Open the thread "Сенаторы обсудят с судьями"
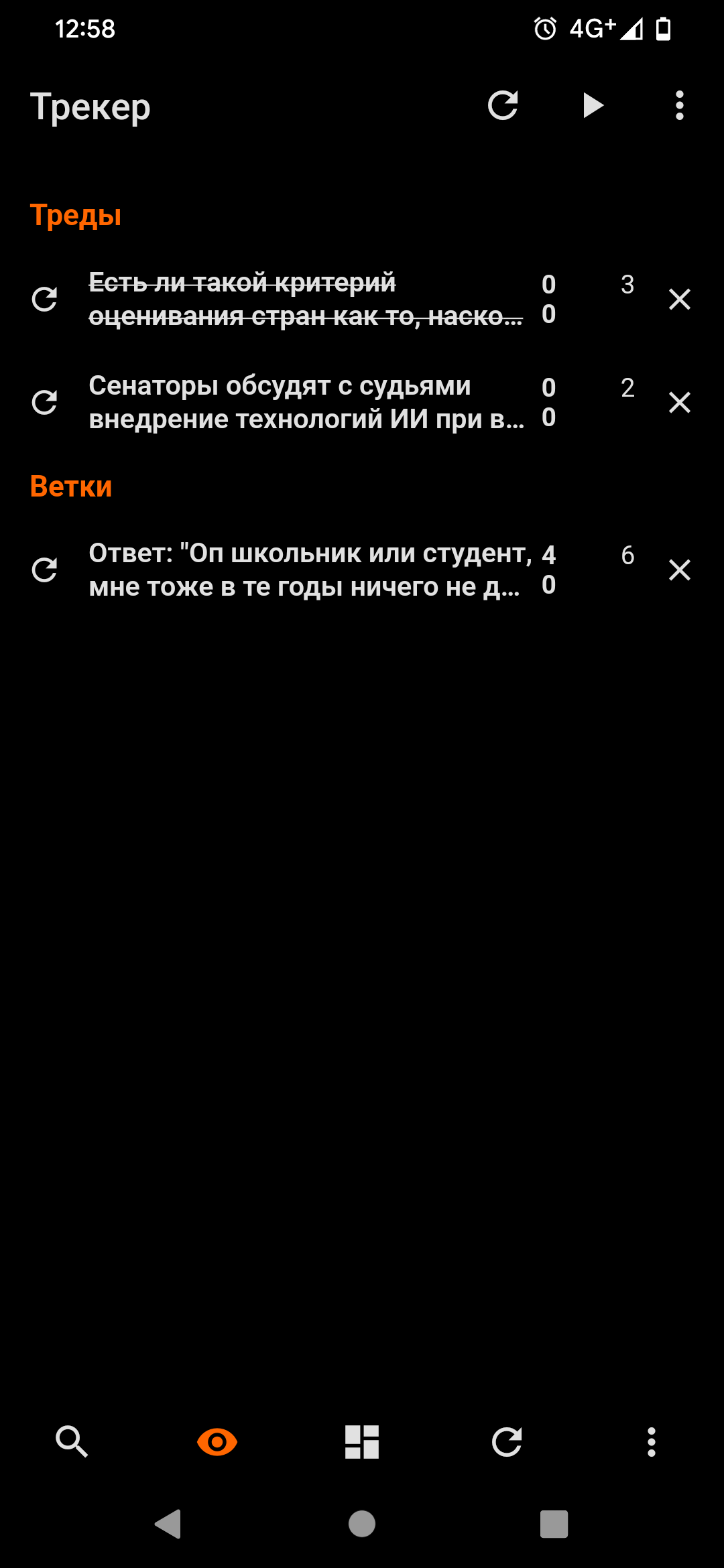The width and height of the screenshot is (724, 1568). click(305, 403)
